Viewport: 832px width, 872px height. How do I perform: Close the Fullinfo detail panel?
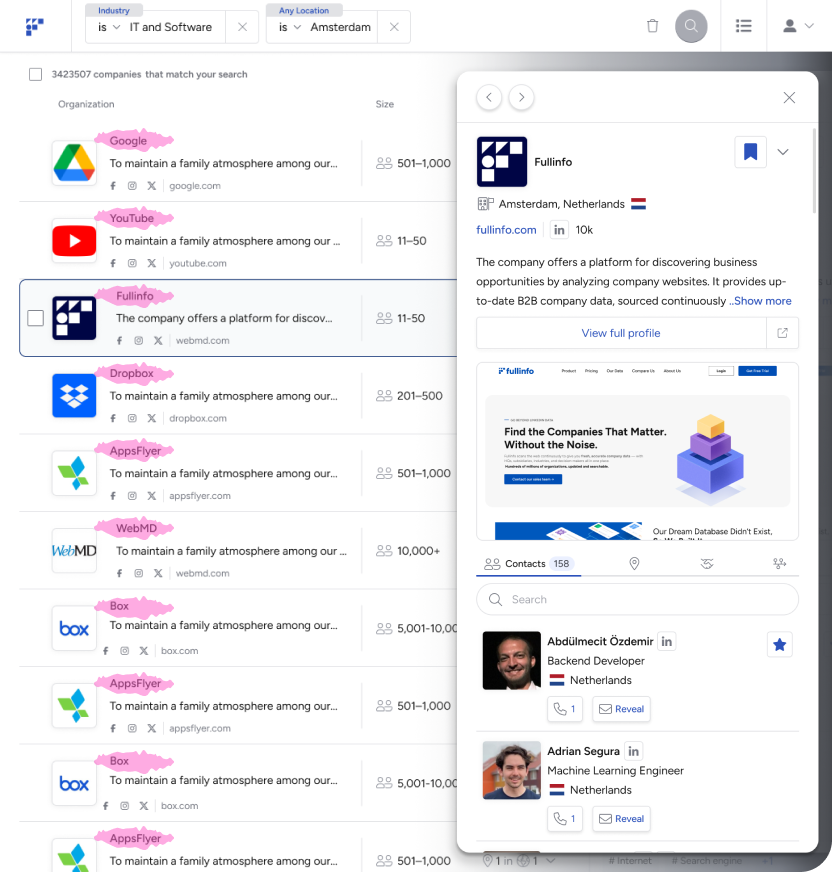pyautogui.click(x=789, y=97)
